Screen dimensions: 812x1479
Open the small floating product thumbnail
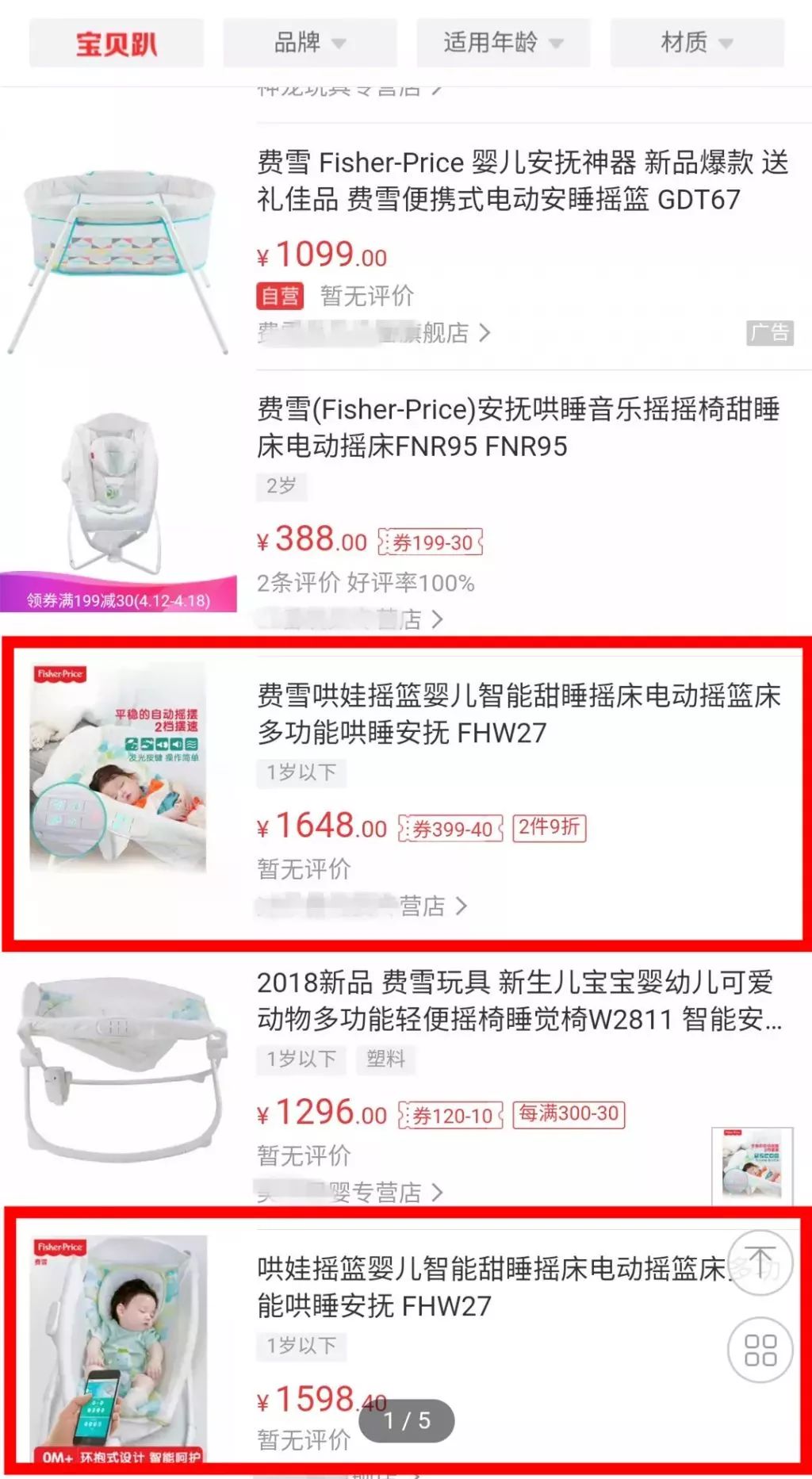coord(752,1164)
